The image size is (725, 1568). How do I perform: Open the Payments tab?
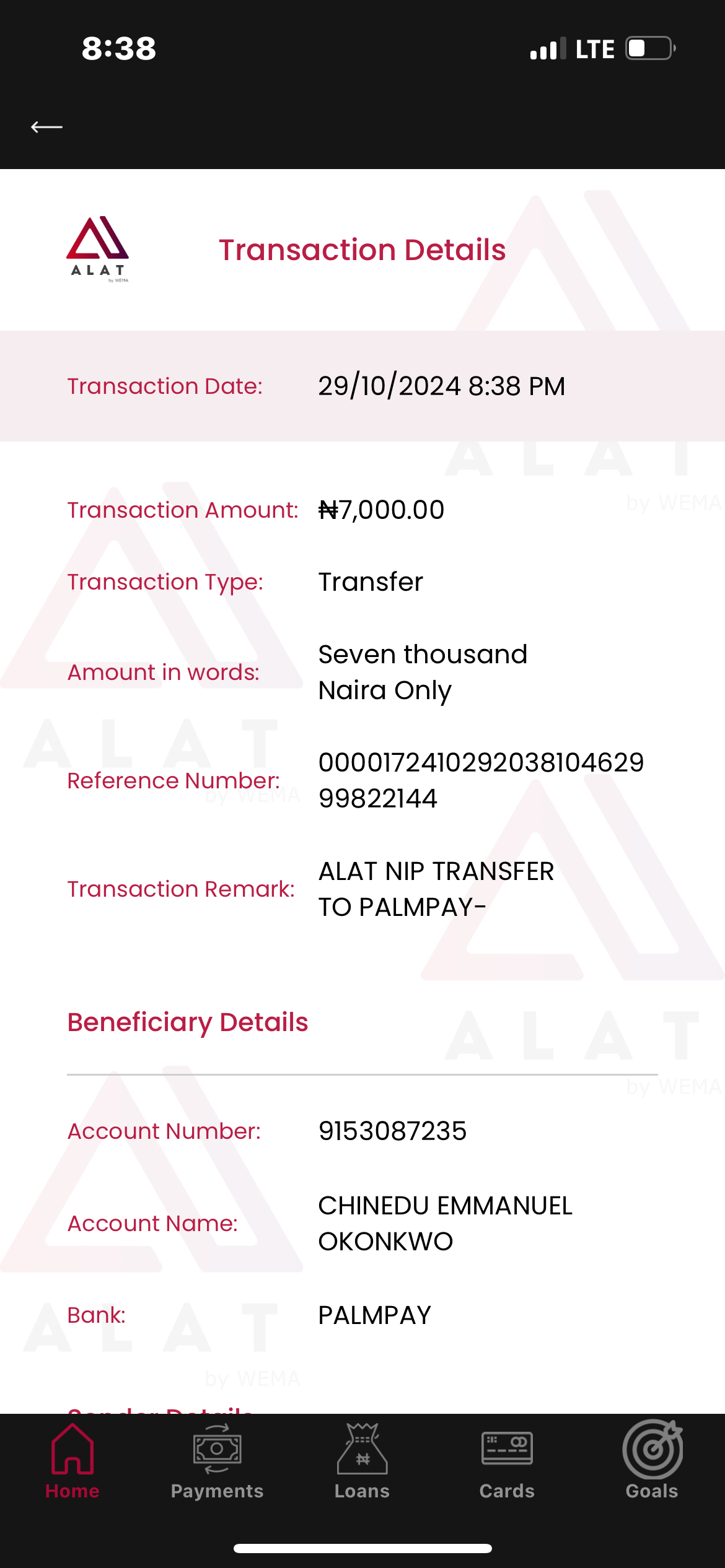point(217,1461)
